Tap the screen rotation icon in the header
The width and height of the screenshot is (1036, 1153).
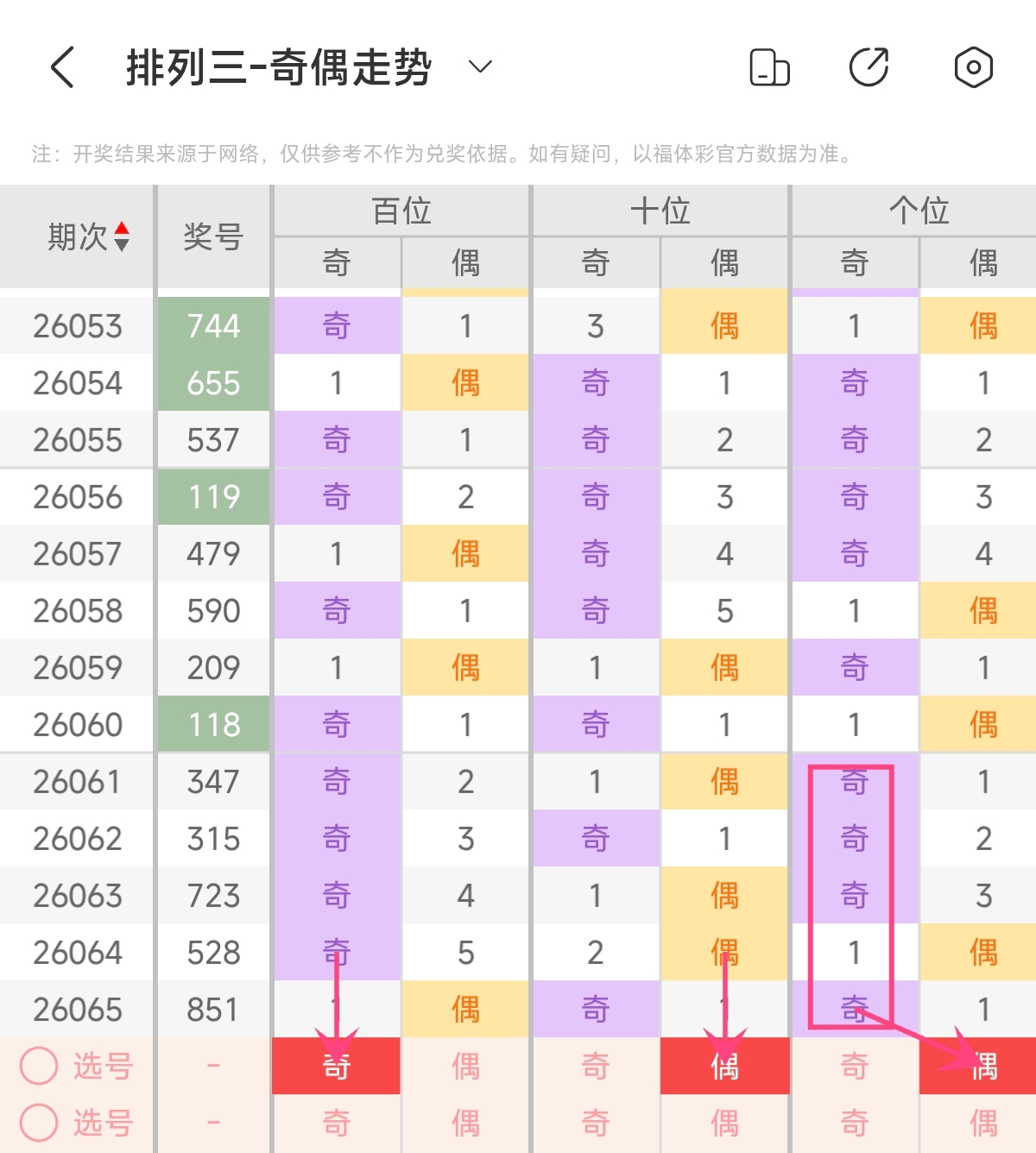pyautogui.click(x=769, y=67)
